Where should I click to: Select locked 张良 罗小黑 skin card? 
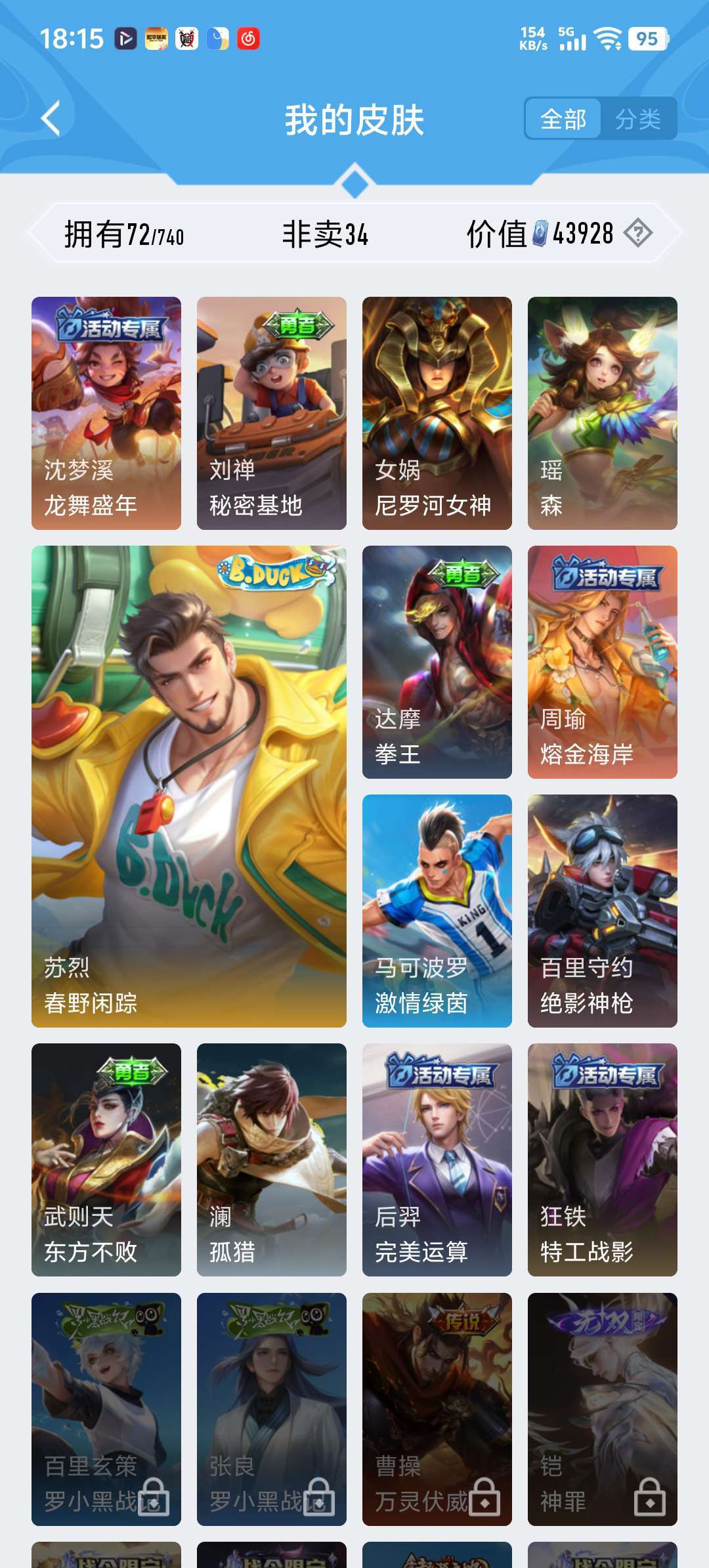[x=272, y=1408]
